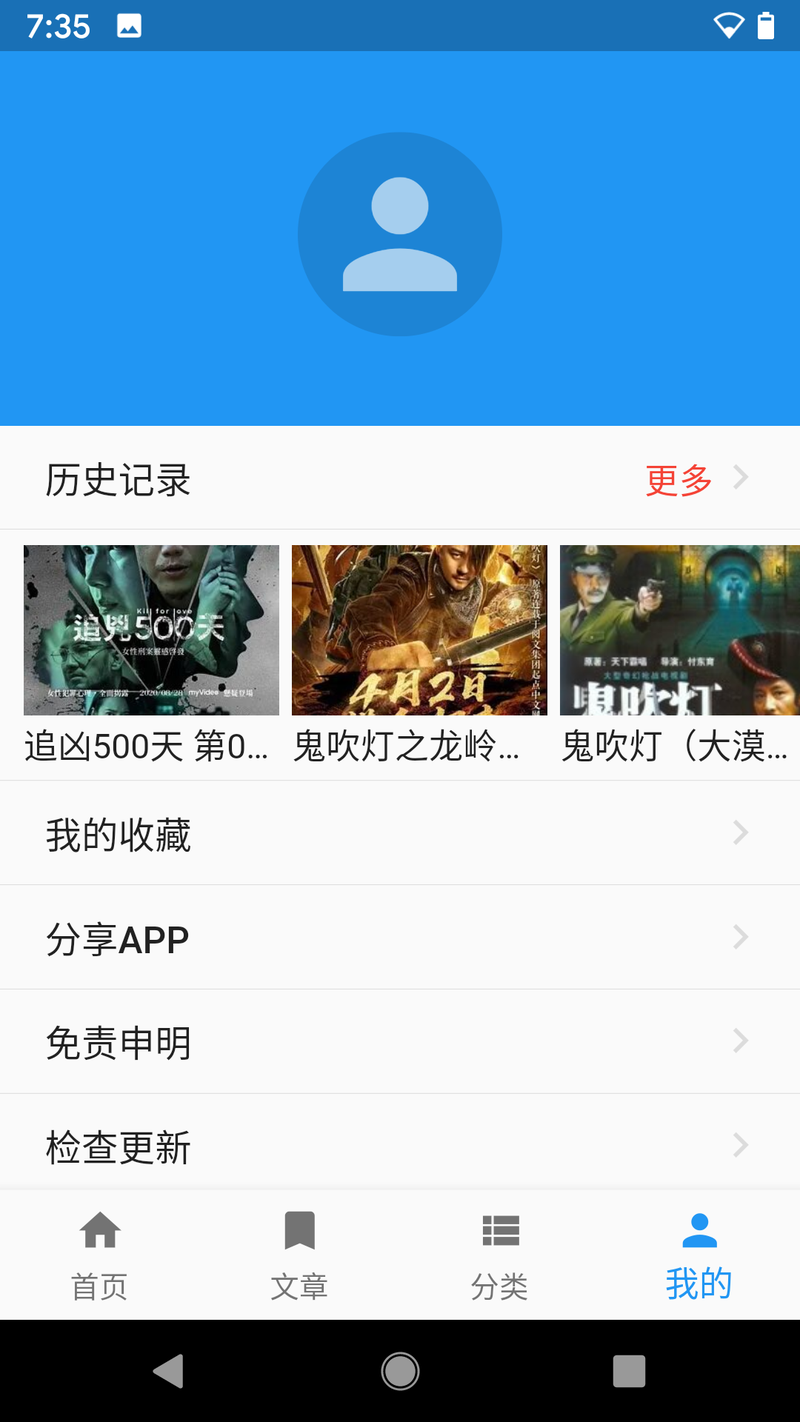Switch to the 首页 home tab
Viewport: 800px width, 1422px height.
tap(100, 1255)
